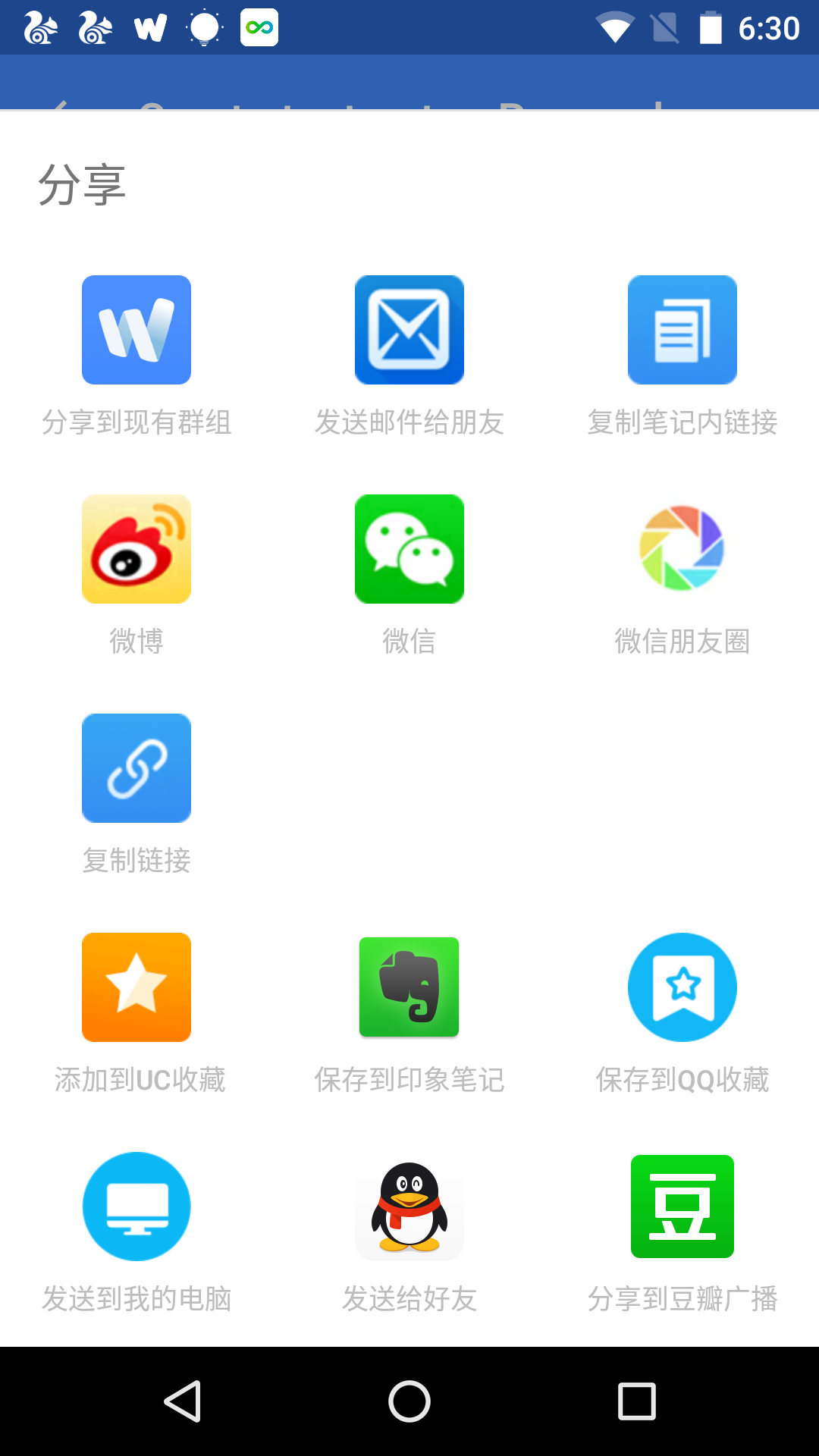Tap the 分享 sharing sheet title
Image resolution: width=819 pixels, height=1456 pixels.
coord(83,182)
